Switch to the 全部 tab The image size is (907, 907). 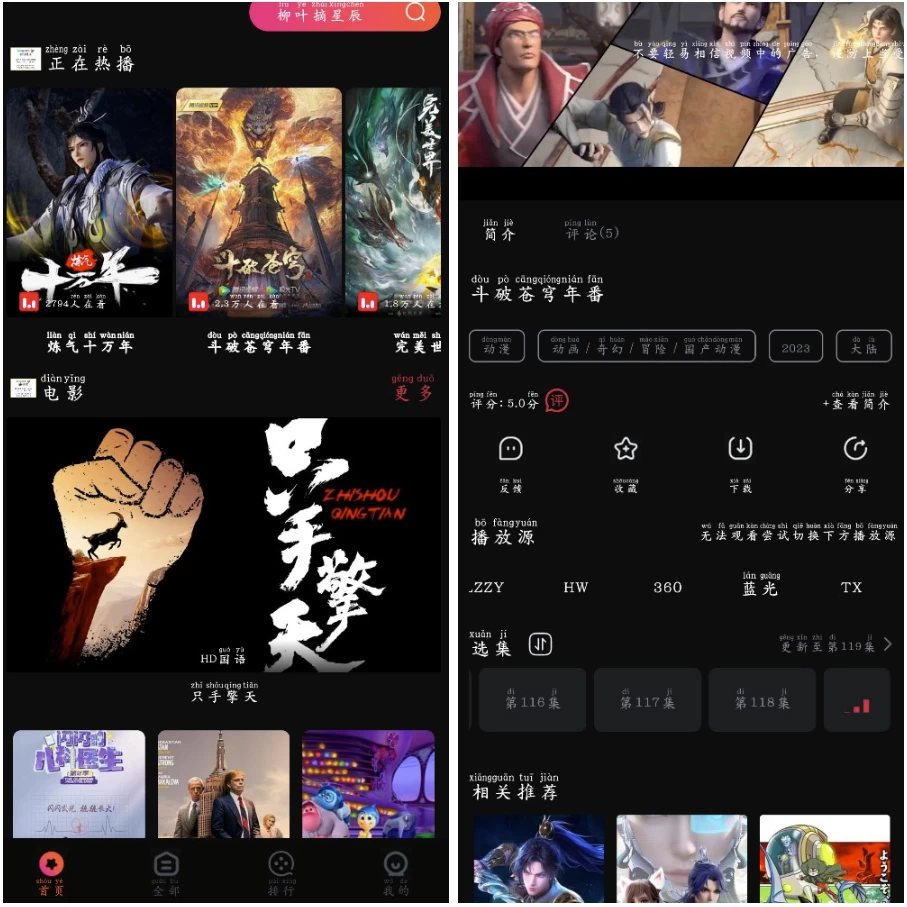(x=166, y=871)
